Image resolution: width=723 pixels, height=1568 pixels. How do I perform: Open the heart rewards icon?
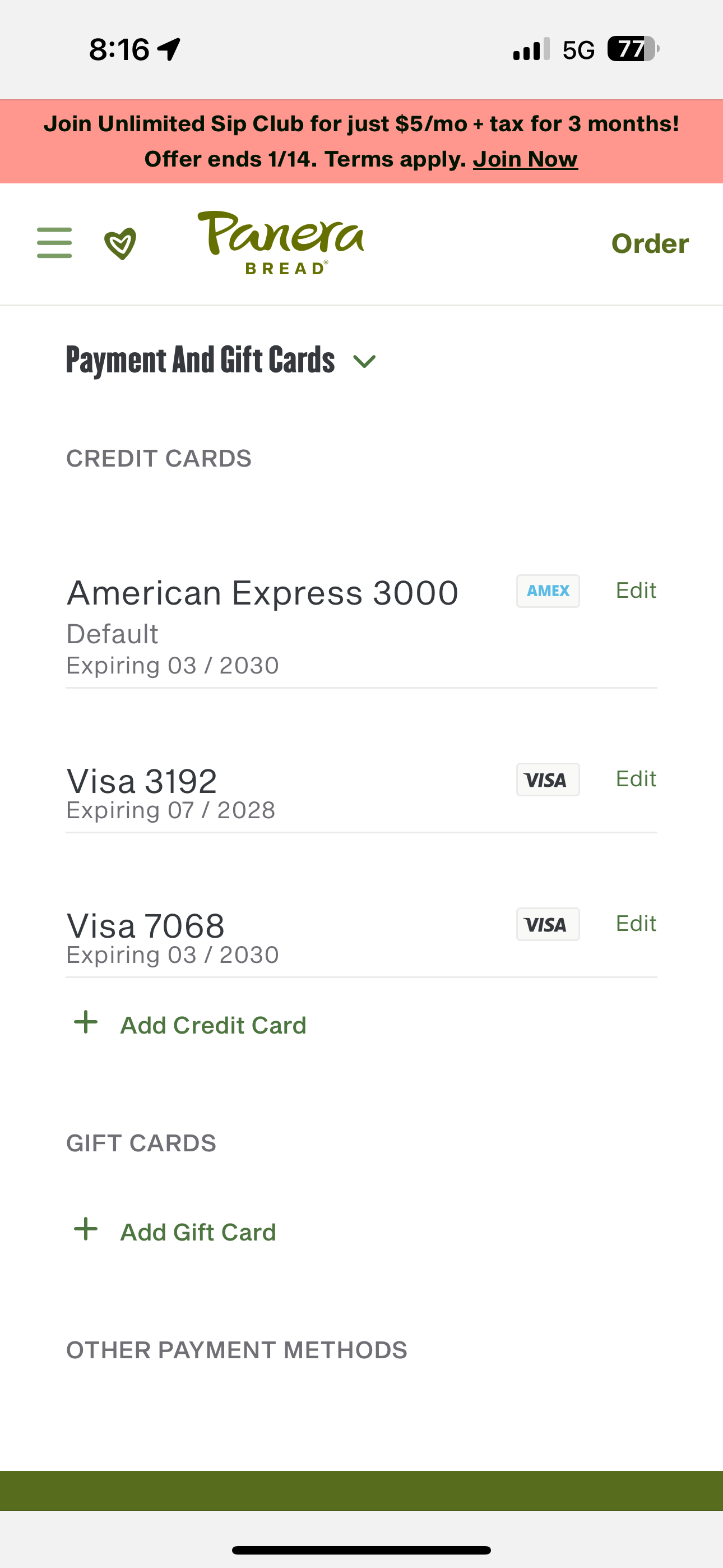click(120, 244)
